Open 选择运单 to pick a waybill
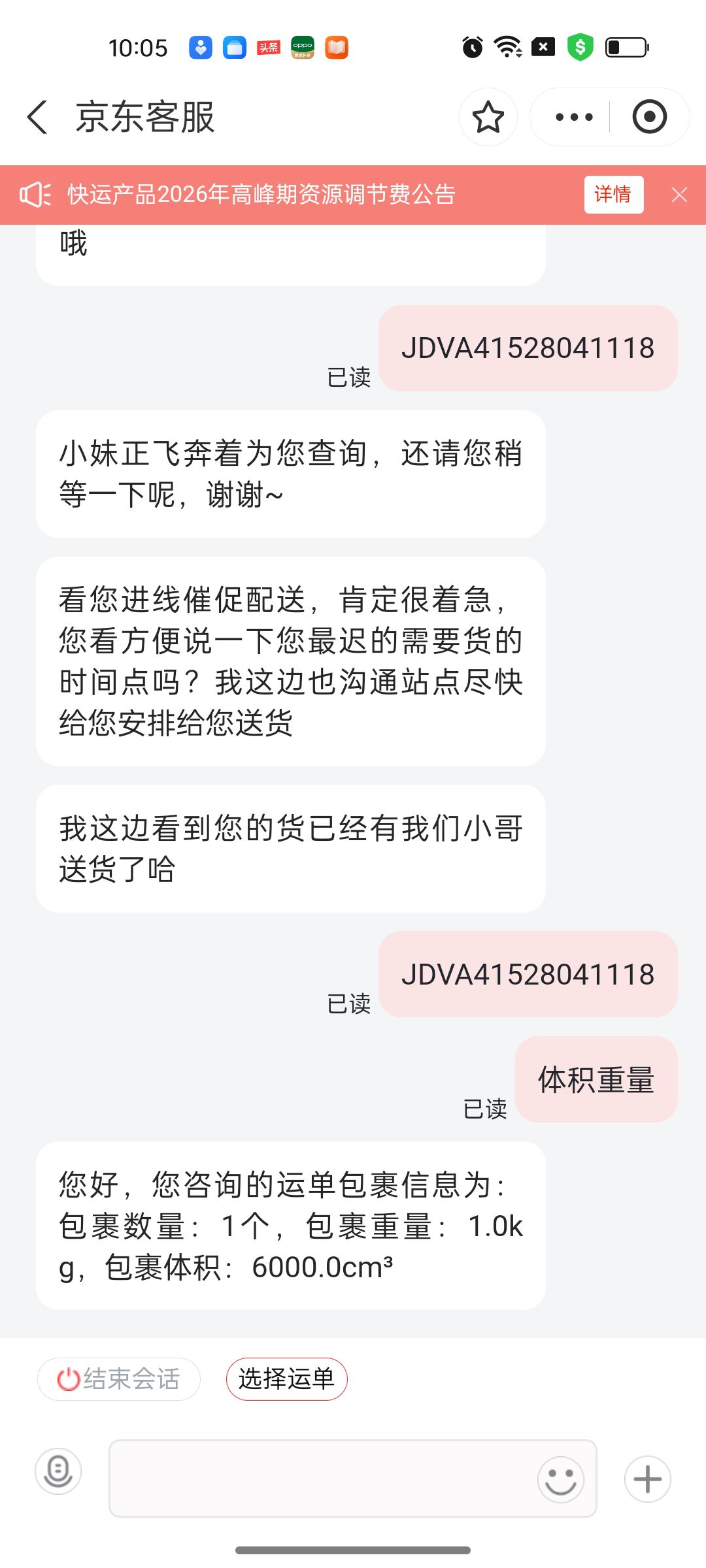 pyautogui.click(x=286, y=1379)
